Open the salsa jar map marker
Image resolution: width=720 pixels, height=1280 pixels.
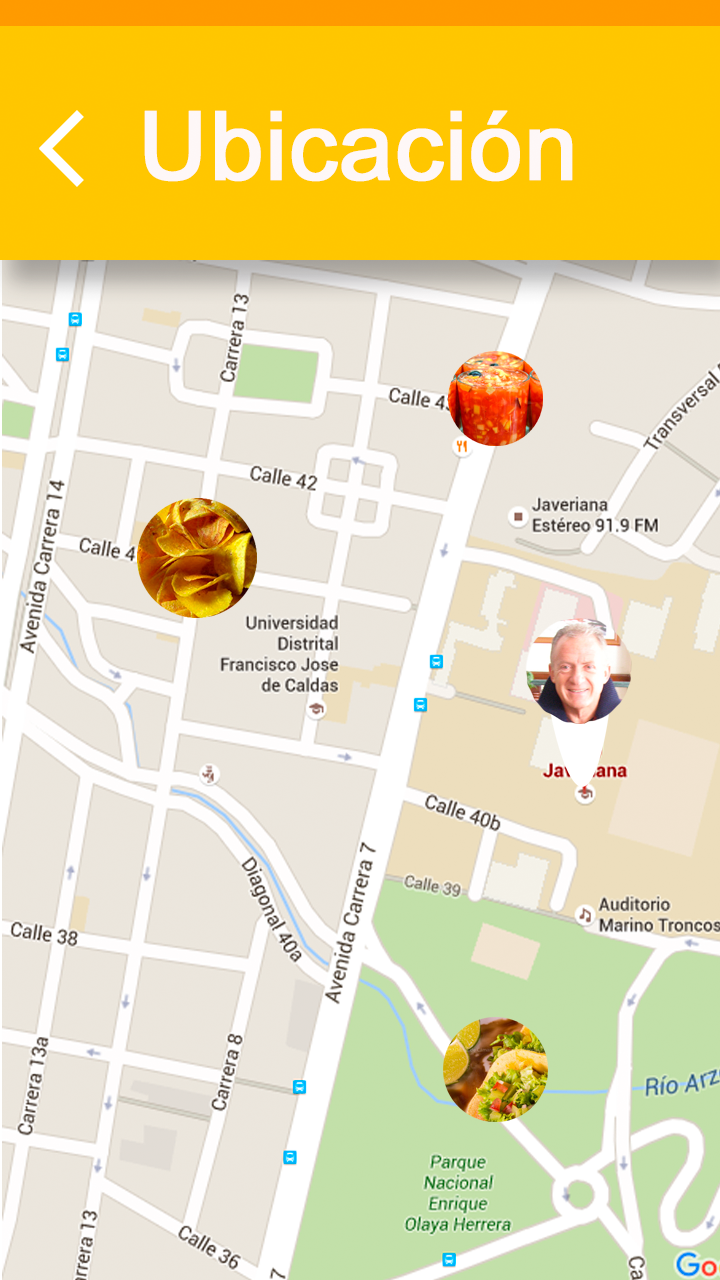coord(495,398)
